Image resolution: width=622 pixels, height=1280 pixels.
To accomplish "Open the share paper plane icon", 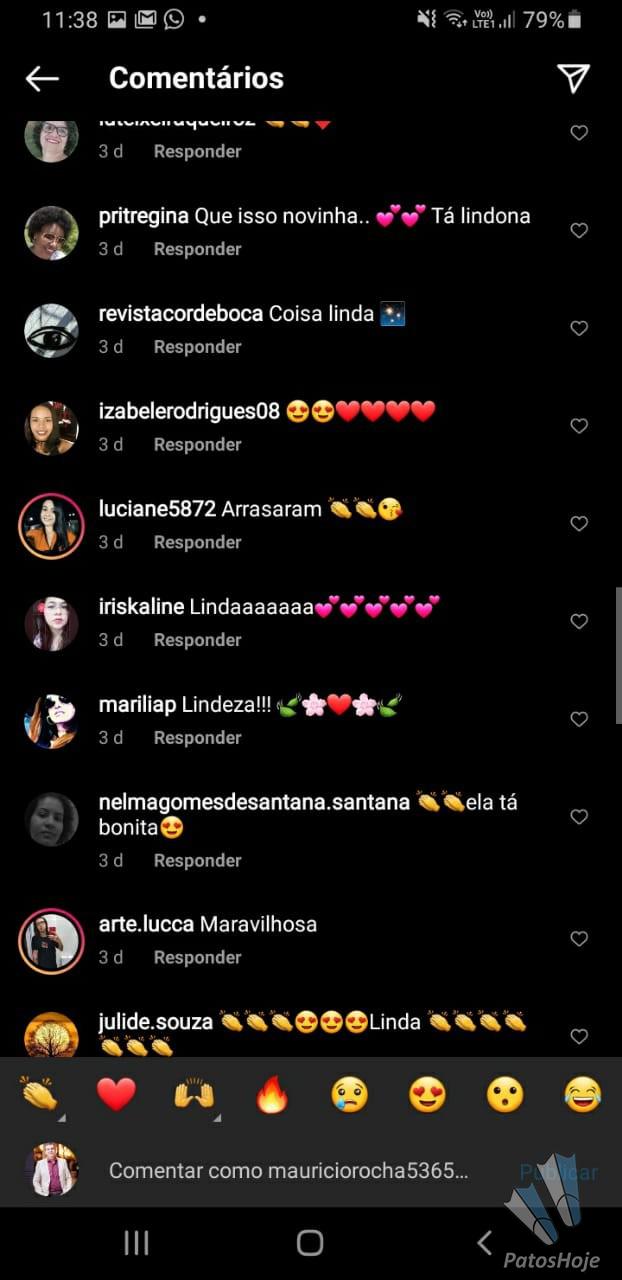I will click(573, 79).
